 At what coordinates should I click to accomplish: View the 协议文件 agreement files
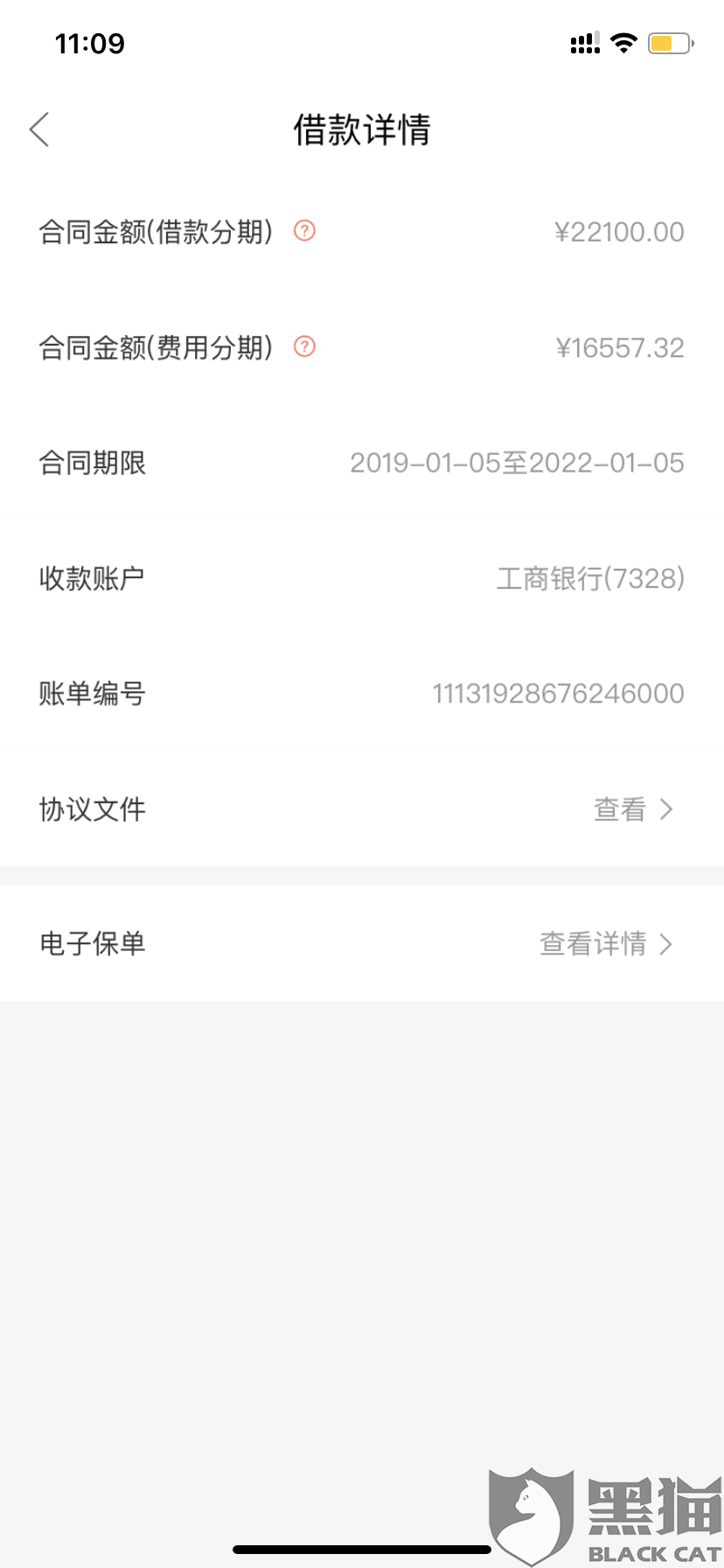[632, 809]
